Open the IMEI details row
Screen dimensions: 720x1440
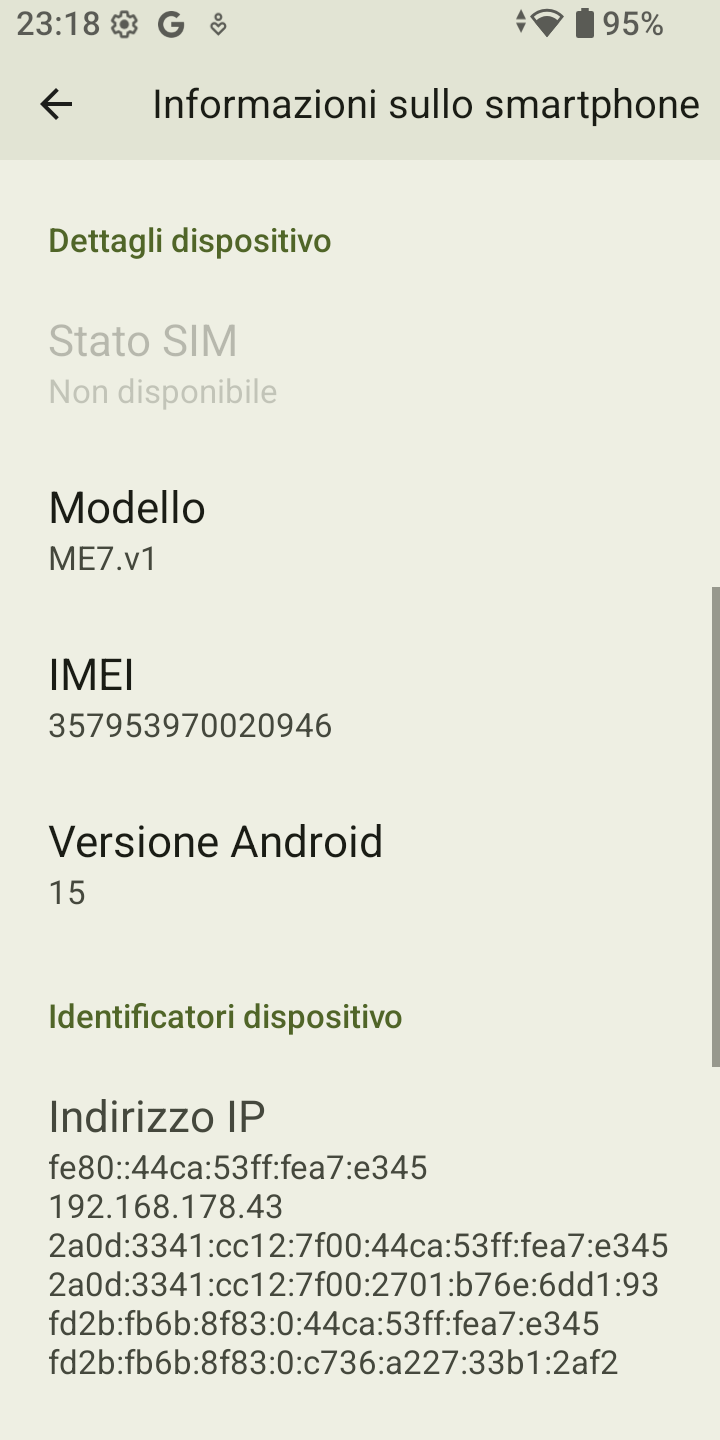pyautogui.click(x=360, y=699)
